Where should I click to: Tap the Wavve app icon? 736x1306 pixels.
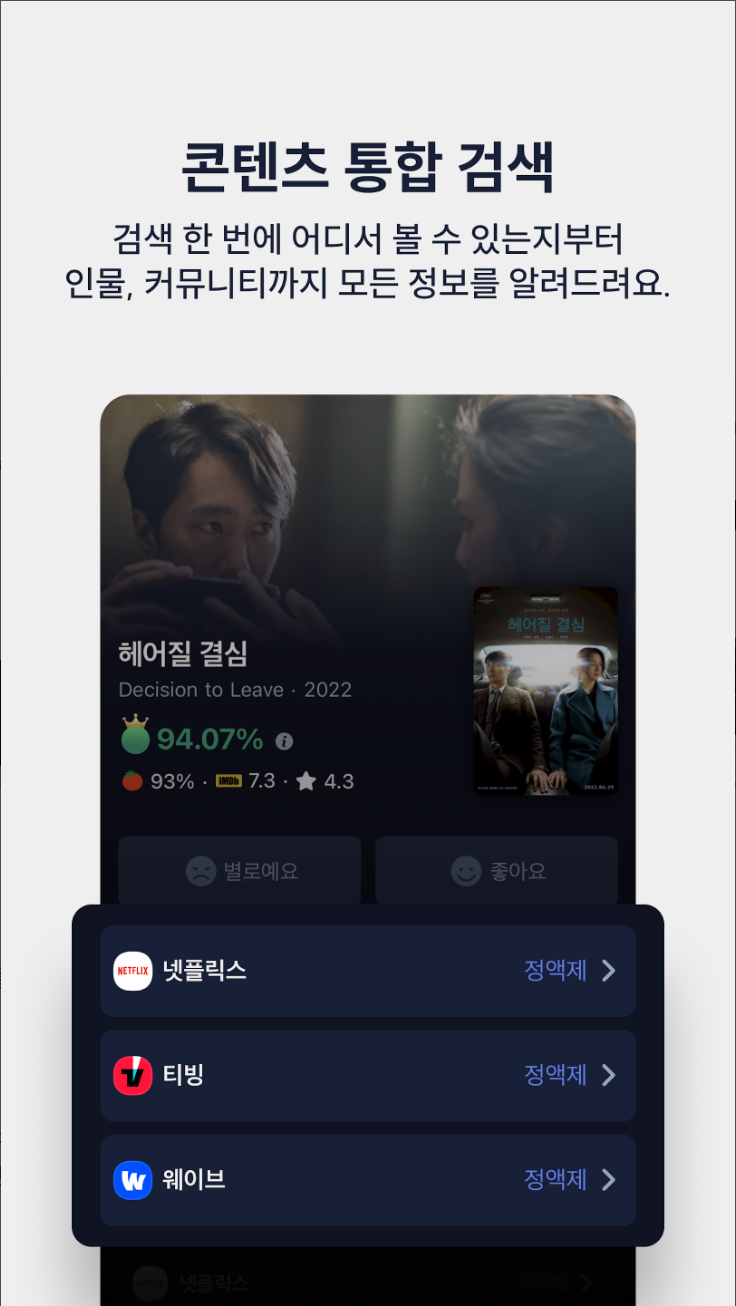click(133, 1180)
